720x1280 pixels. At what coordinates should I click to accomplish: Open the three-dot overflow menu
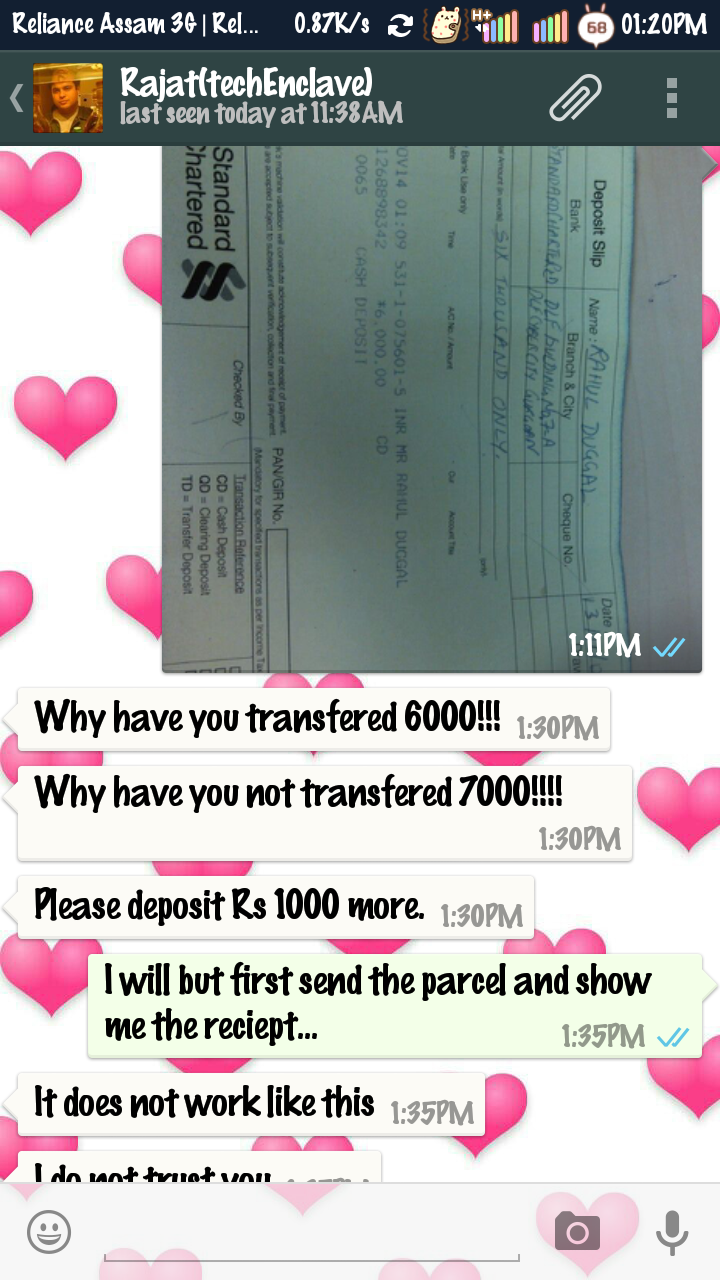(672, 98)
